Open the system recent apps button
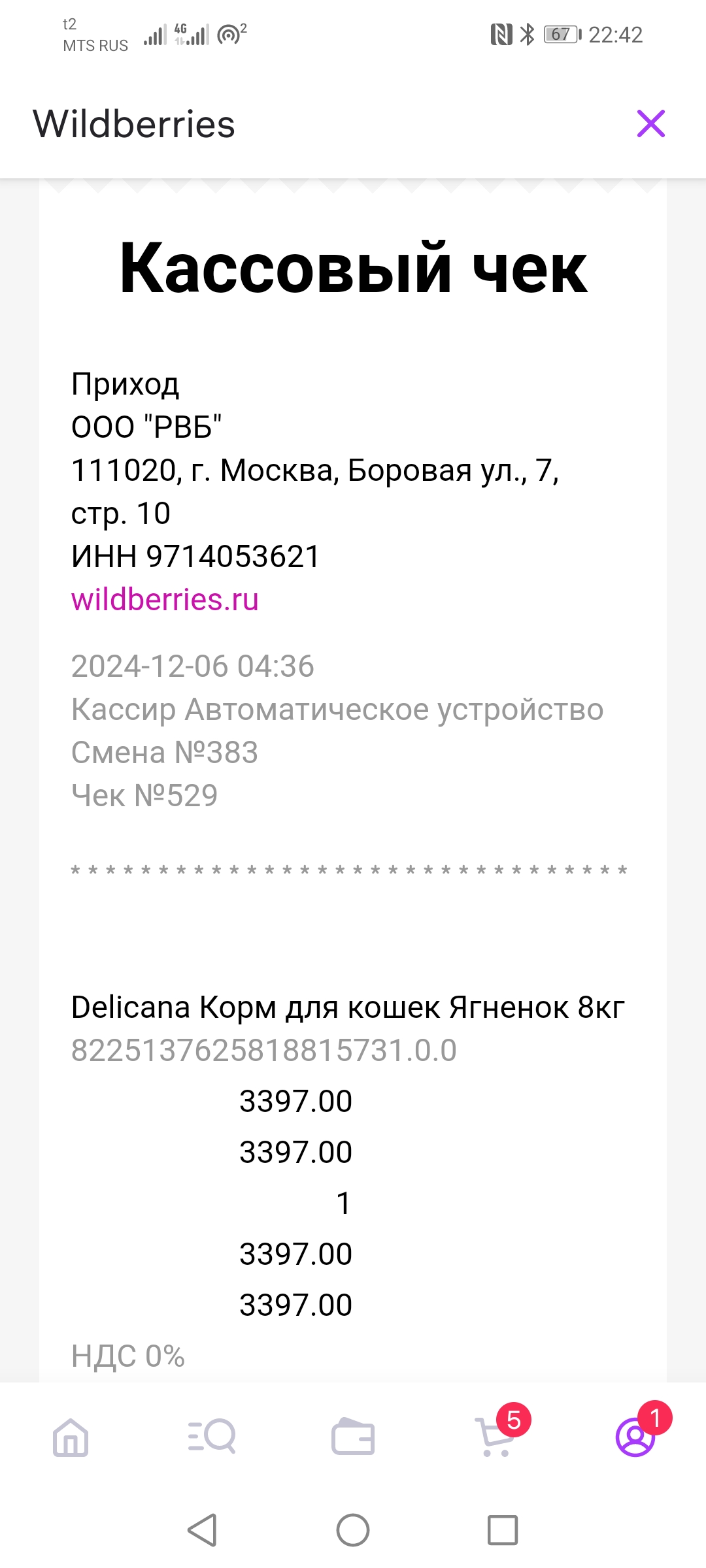Viewport: 706px width, 1568px height. [503, 1530]
